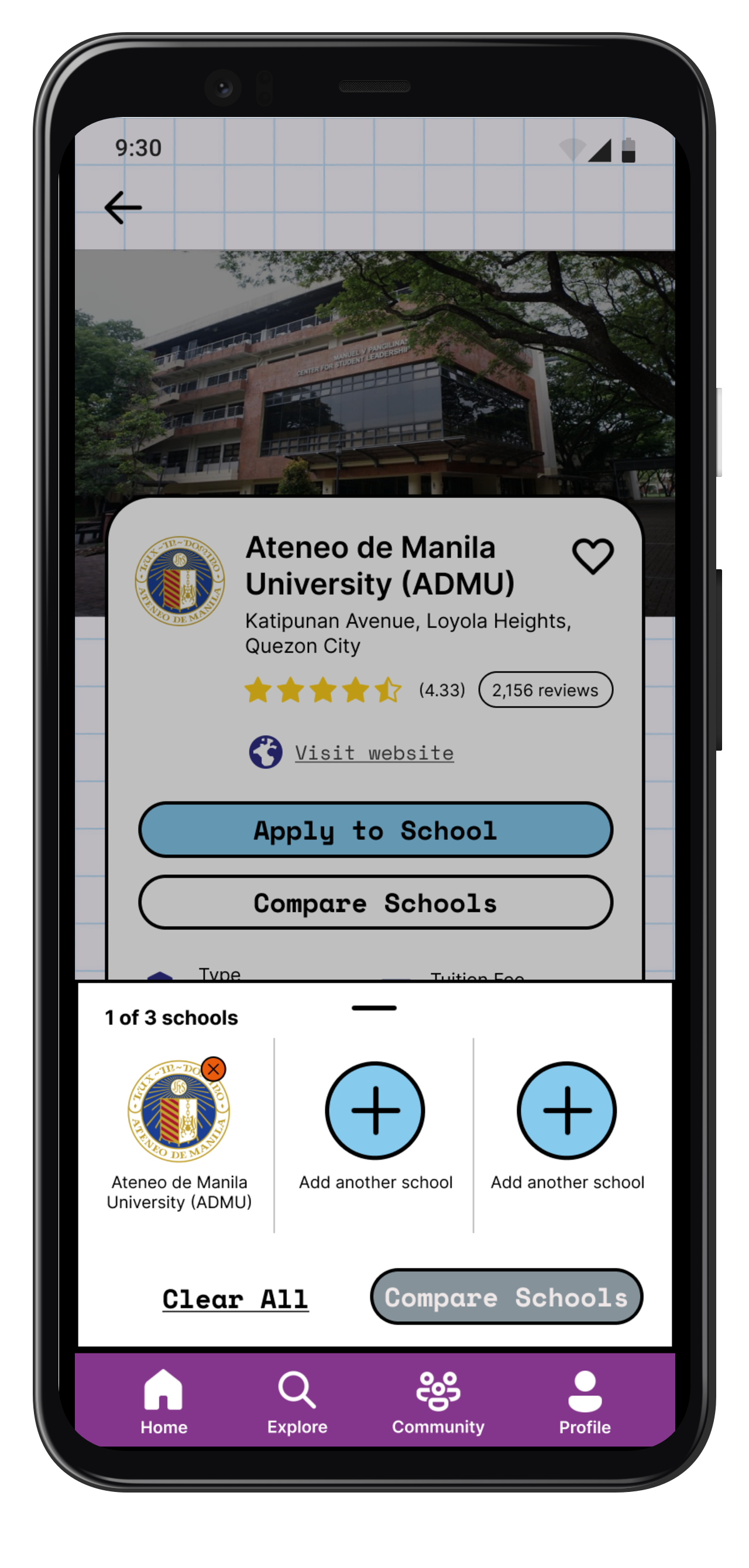Screen dimensions: 749x1568
Task: Open the Community tab
Action: tap(438, 1401)
